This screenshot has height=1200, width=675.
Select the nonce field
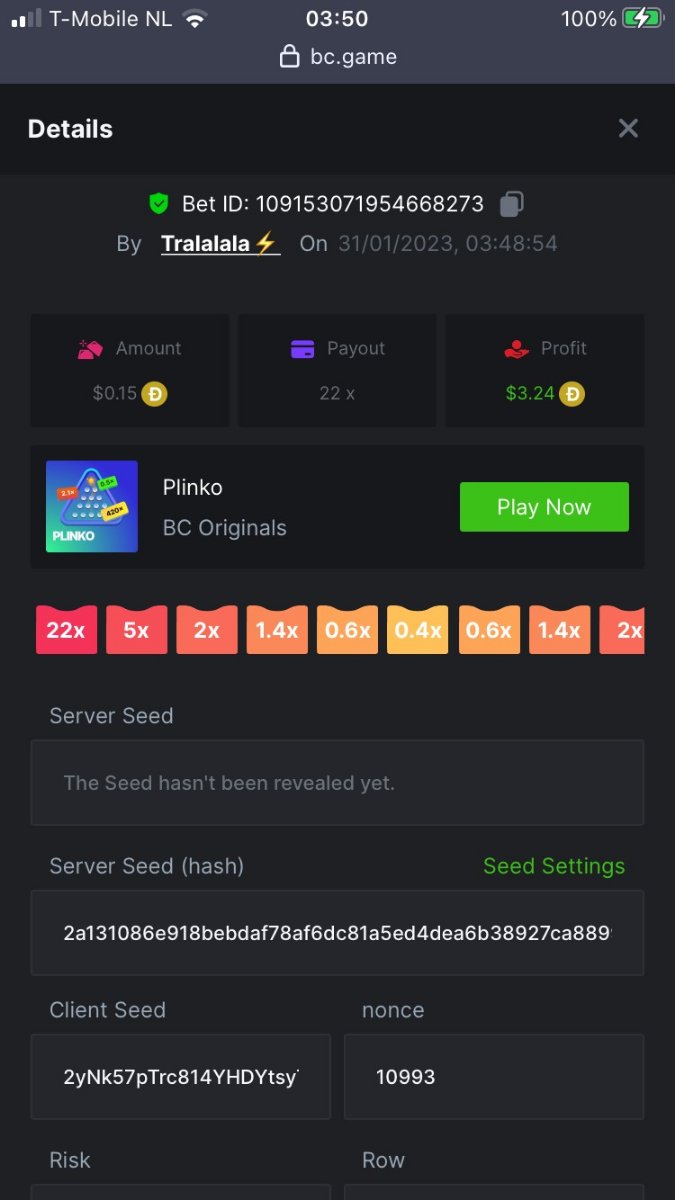tap(494, 1077)
